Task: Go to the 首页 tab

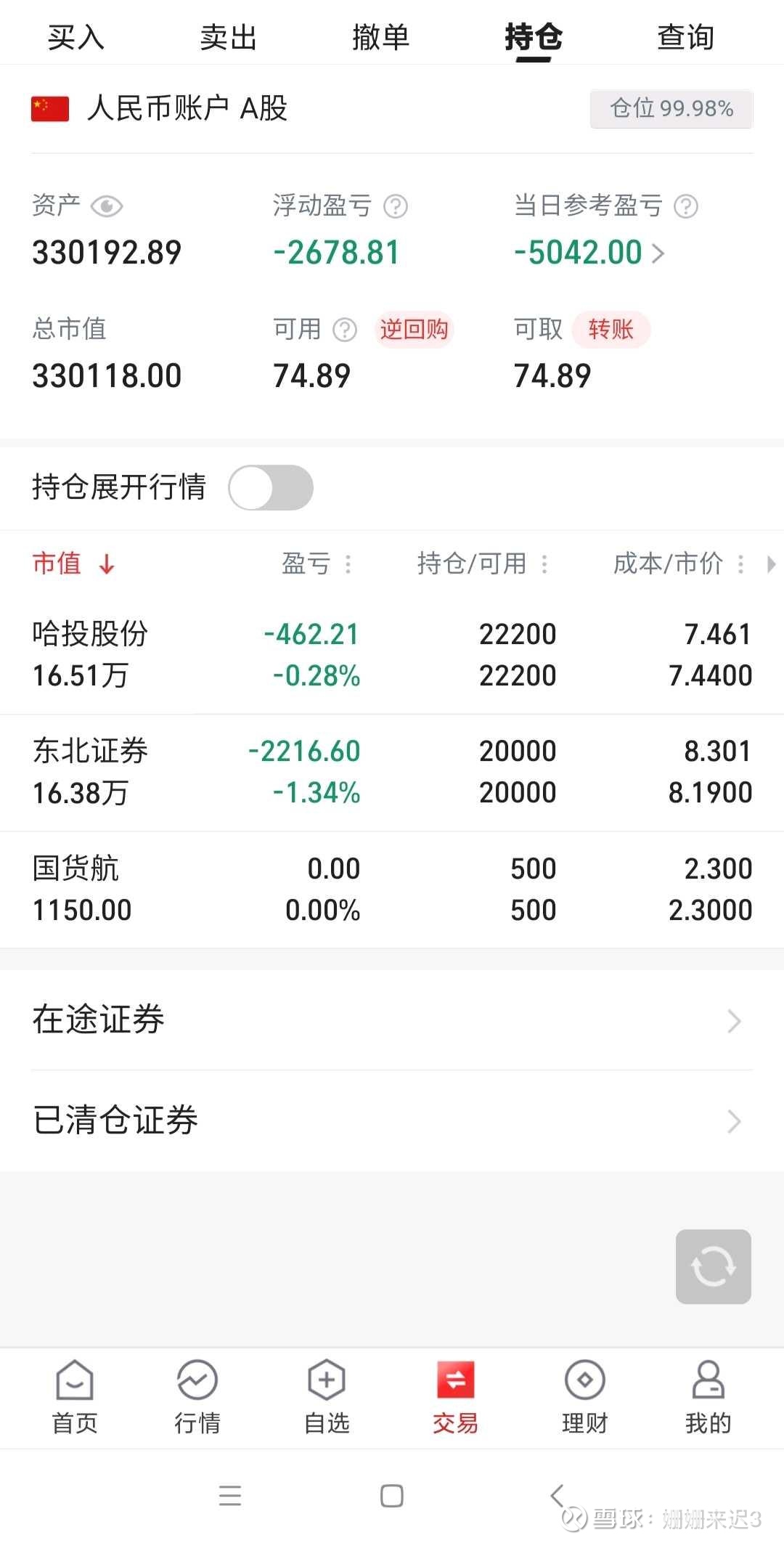Action: click(x=75, y=1397)
